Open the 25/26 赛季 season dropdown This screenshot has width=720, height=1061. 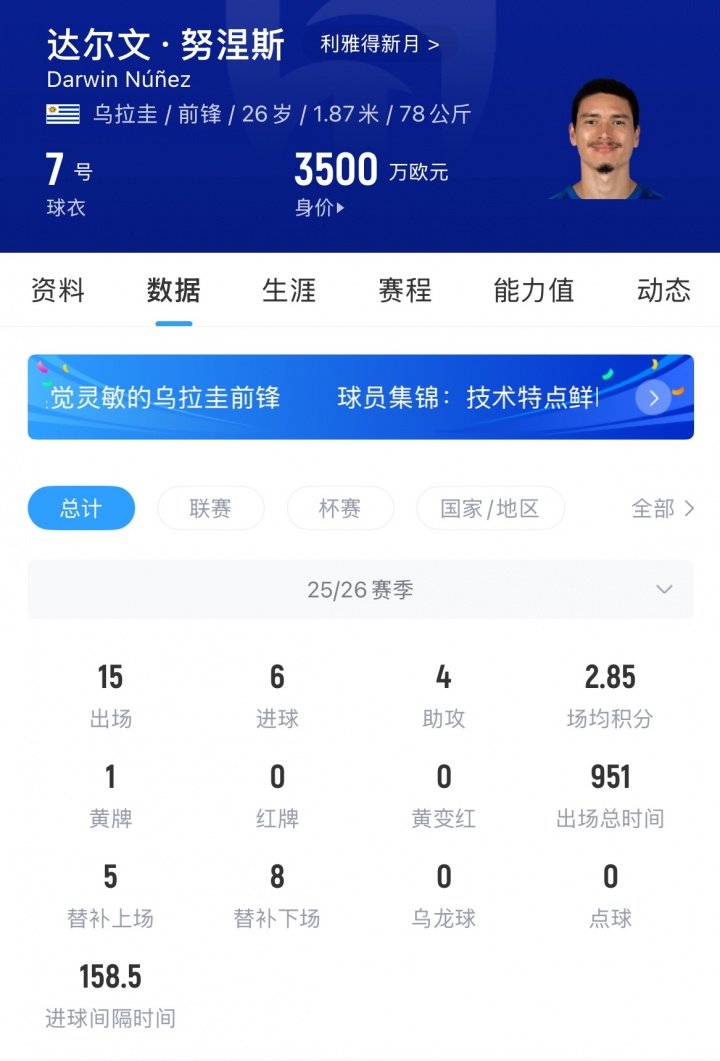(x=360, y=590)
